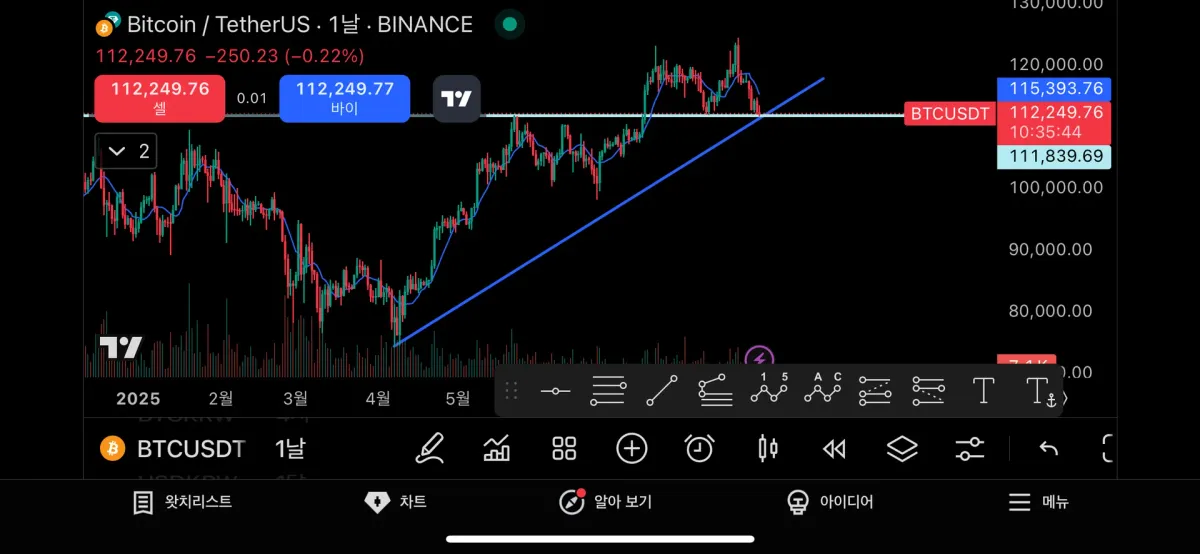Tap the blue 바이 (buy) button
The image size is (1200, 554).
pos(344,99)
